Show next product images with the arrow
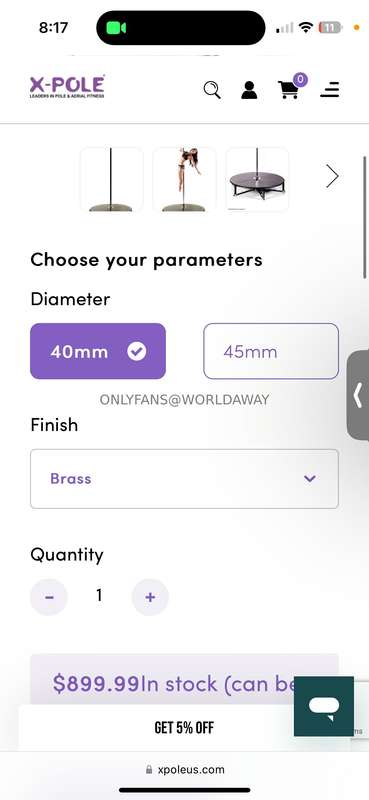369x800 pixels. pyautogui.click(x=332, y=177)
